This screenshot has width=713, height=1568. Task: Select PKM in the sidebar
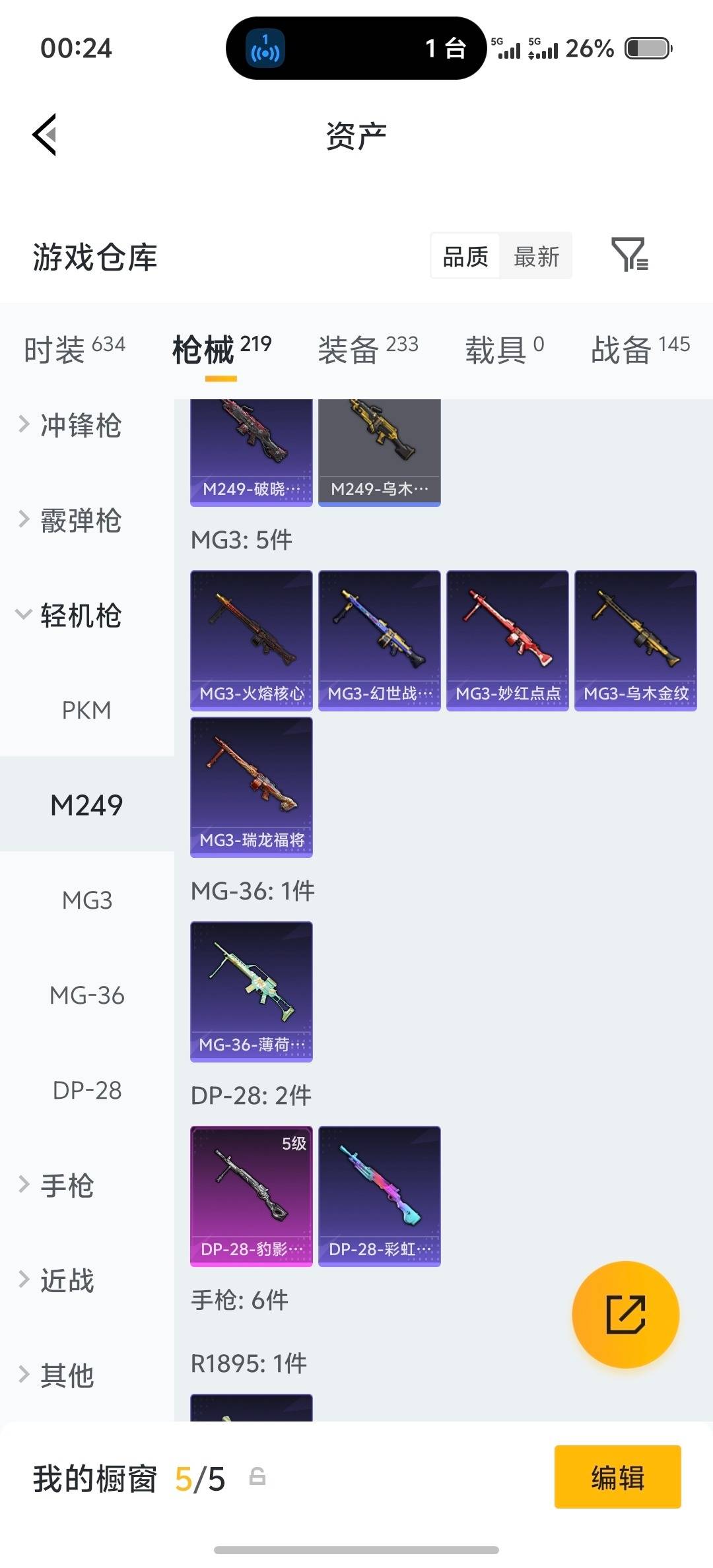pyautogui.click(x=86, y=710)
